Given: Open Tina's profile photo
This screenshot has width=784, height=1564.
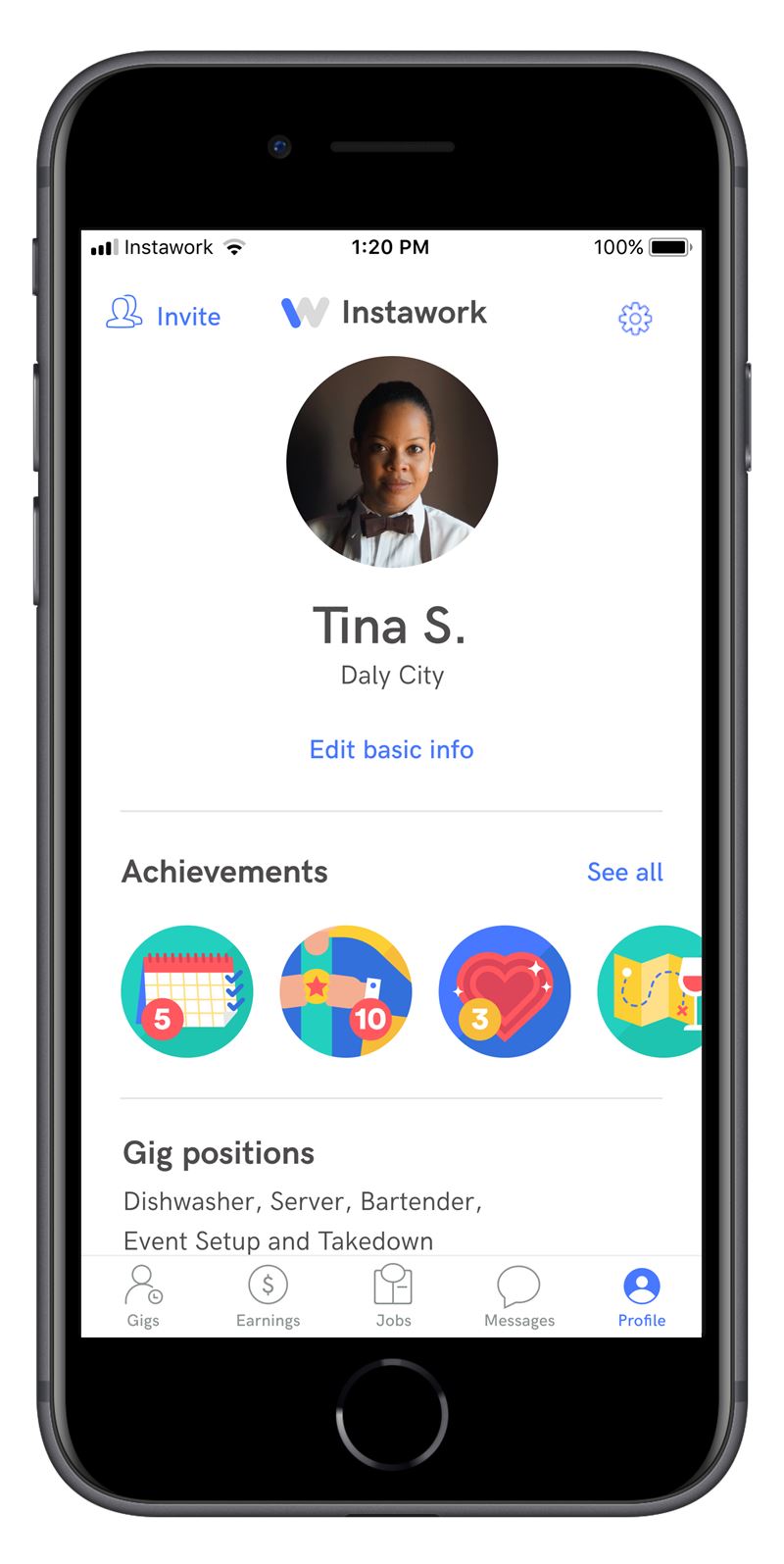Looking at the screenshot, I should tap(392, 462).
